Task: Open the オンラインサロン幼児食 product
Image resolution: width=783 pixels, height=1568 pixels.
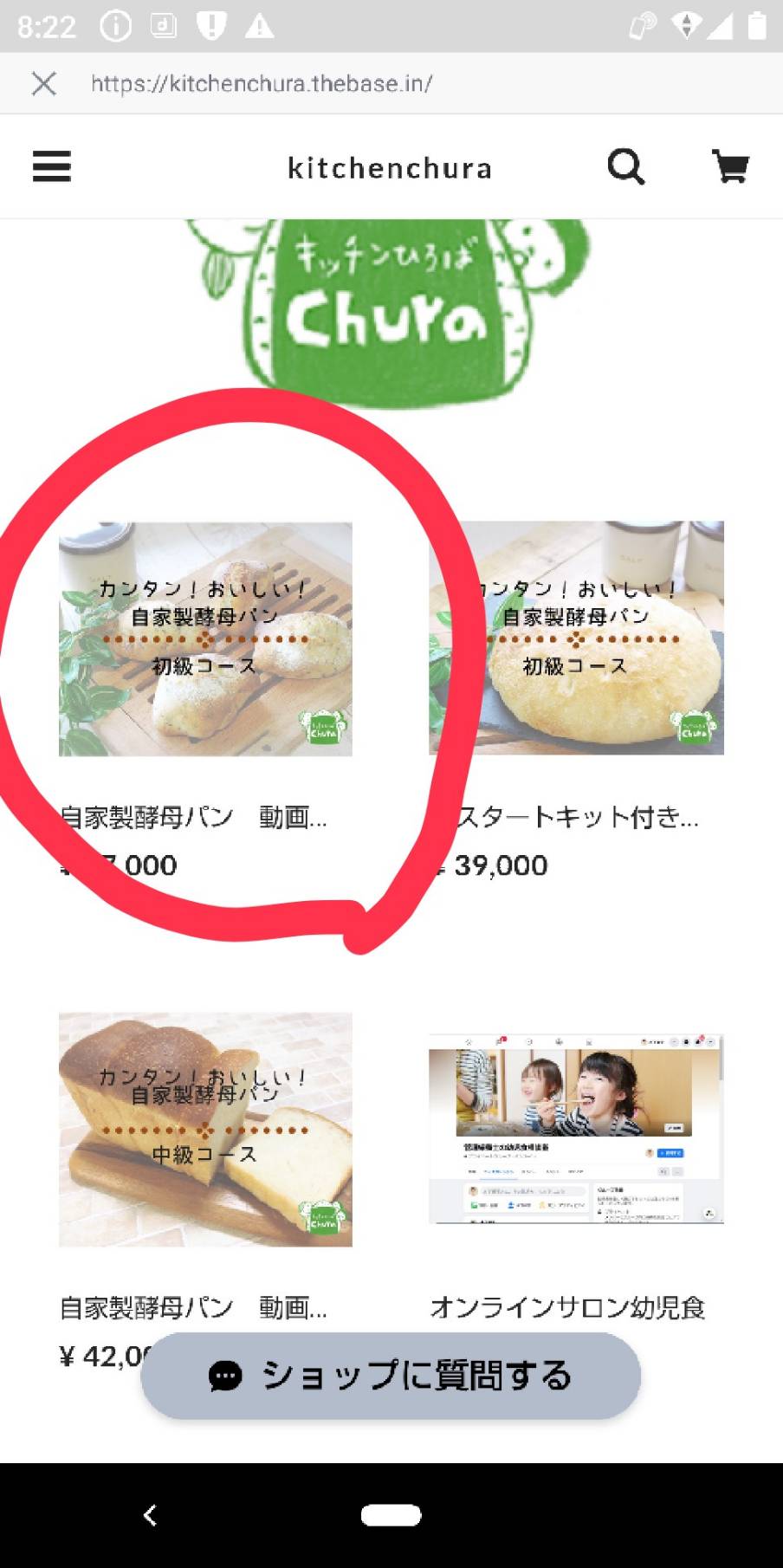Action: (x=576, y=1129)
